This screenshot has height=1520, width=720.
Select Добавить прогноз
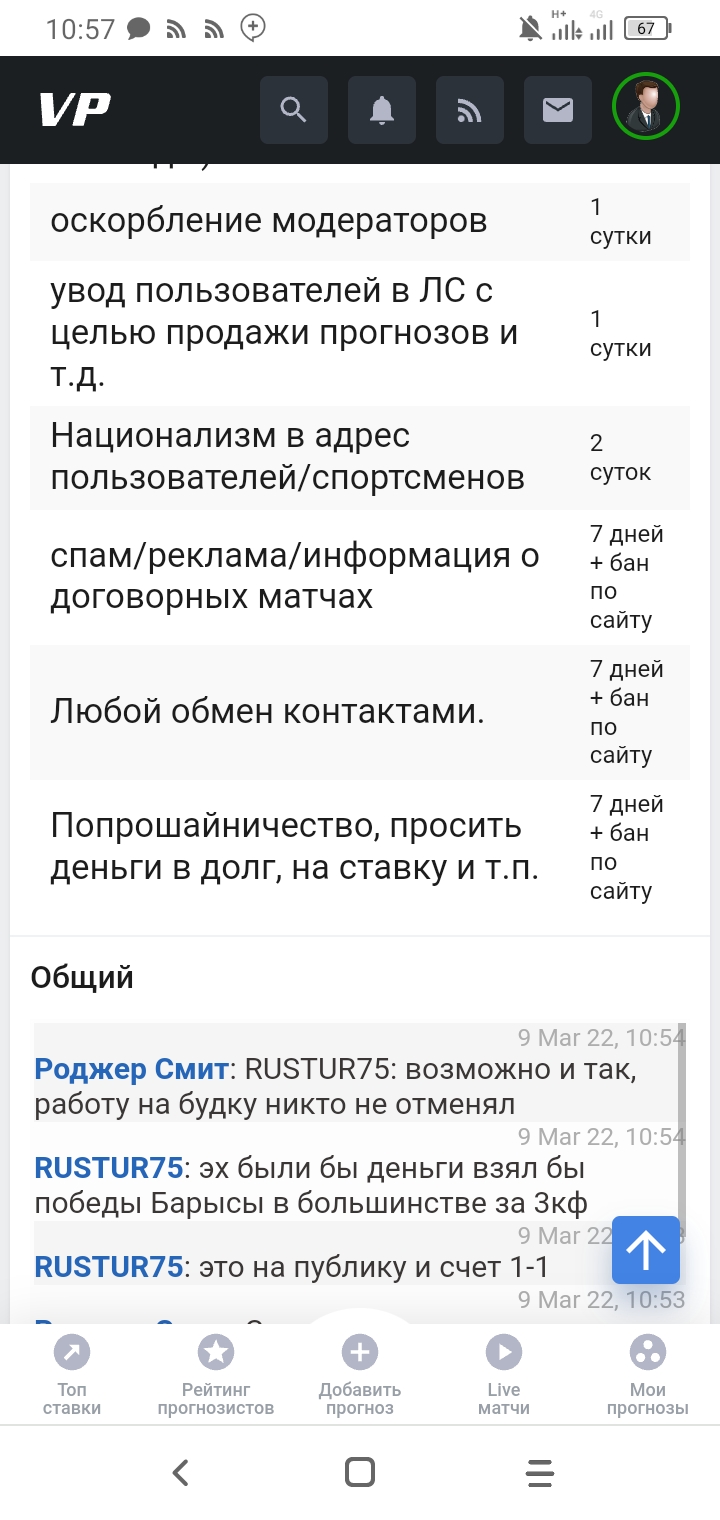360,1375
